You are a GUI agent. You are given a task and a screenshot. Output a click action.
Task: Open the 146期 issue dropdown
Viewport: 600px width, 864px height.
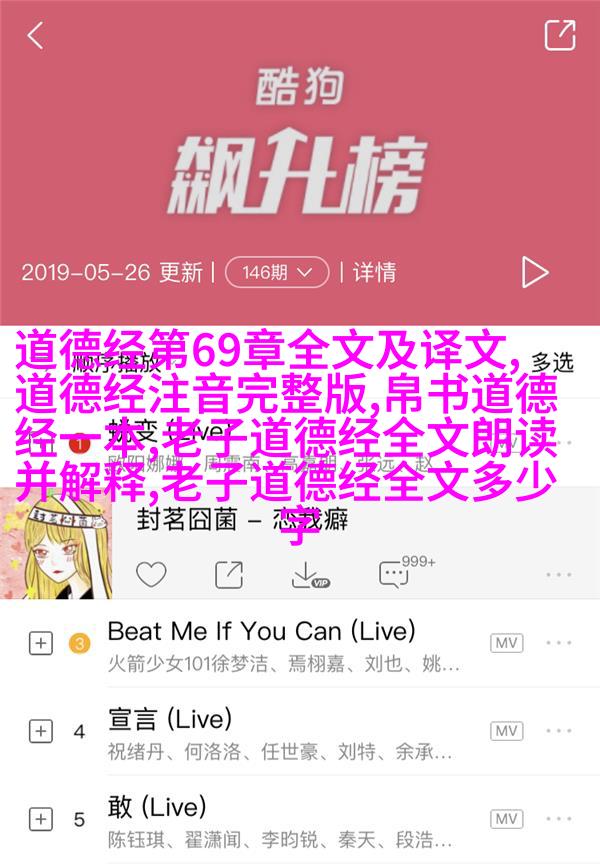pos(277,271)
